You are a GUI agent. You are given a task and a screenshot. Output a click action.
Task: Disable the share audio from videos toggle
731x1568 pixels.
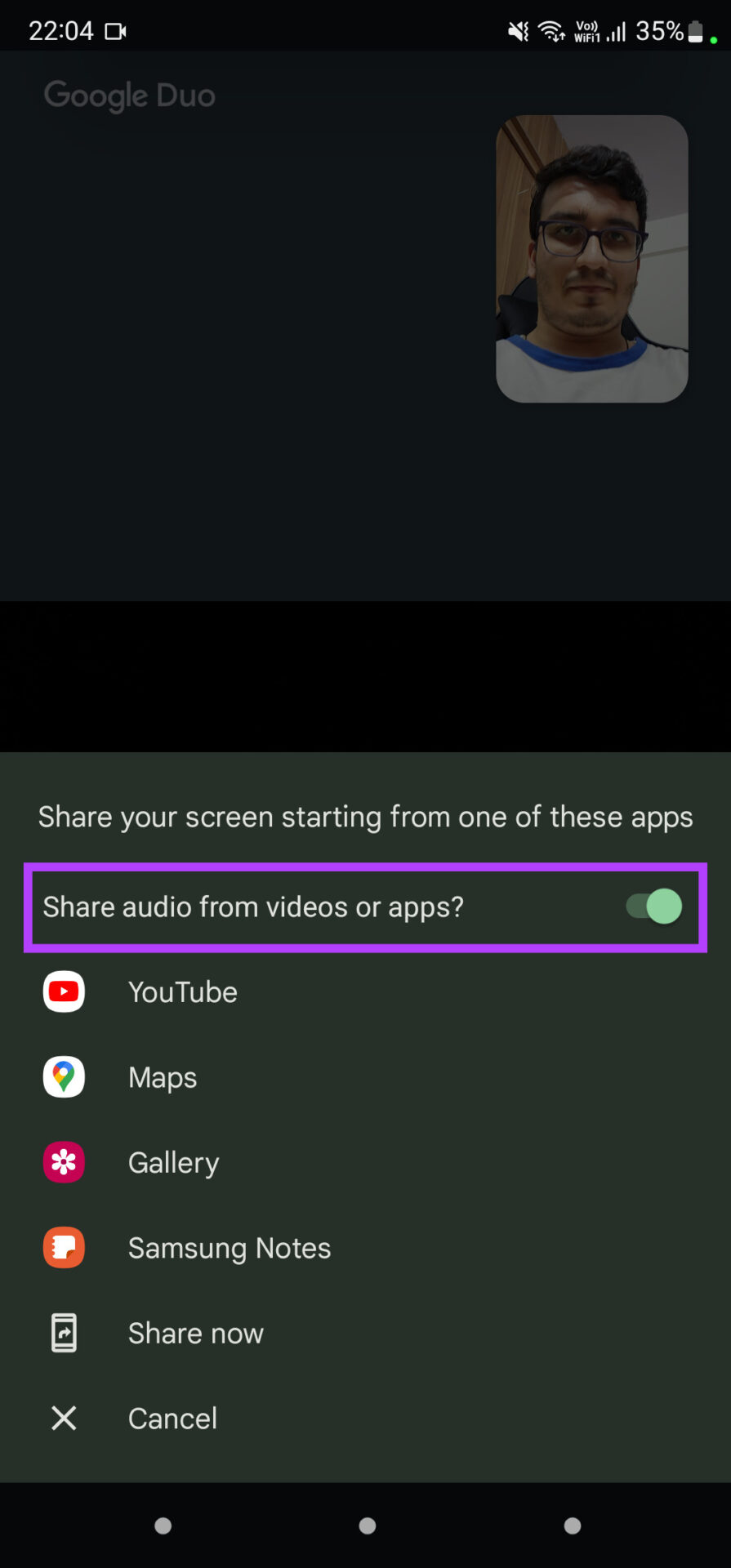click(653, 906)
